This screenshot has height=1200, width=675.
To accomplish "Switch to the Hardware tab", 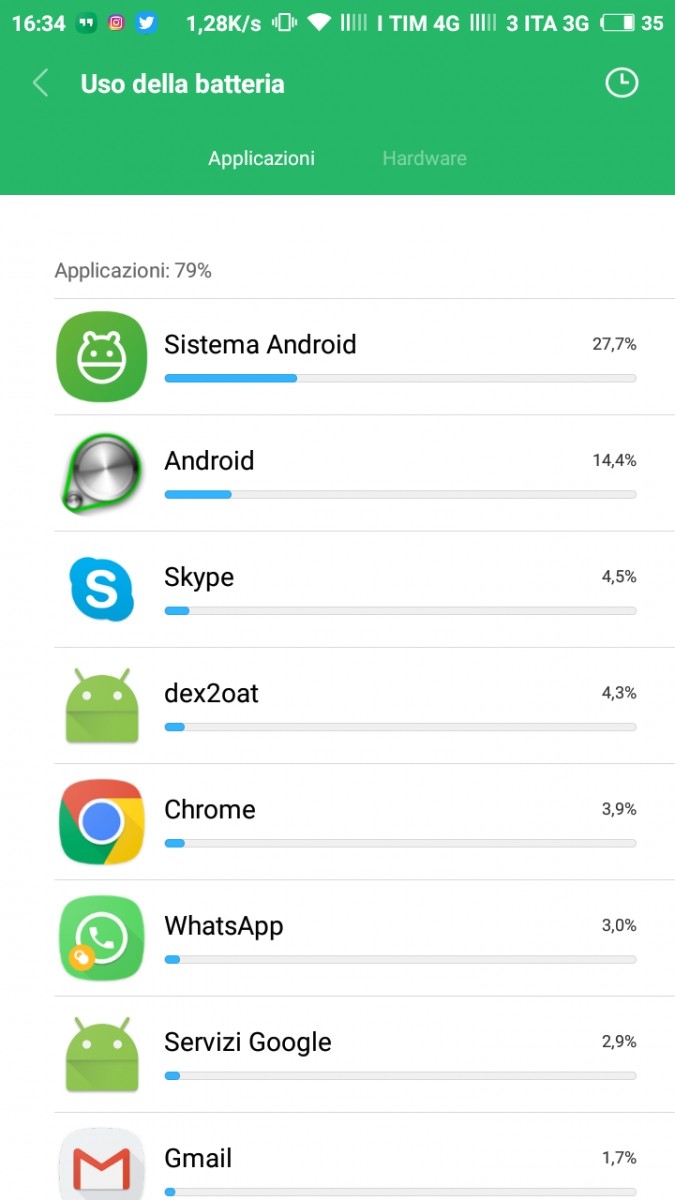I will click(x=424, y=158).
